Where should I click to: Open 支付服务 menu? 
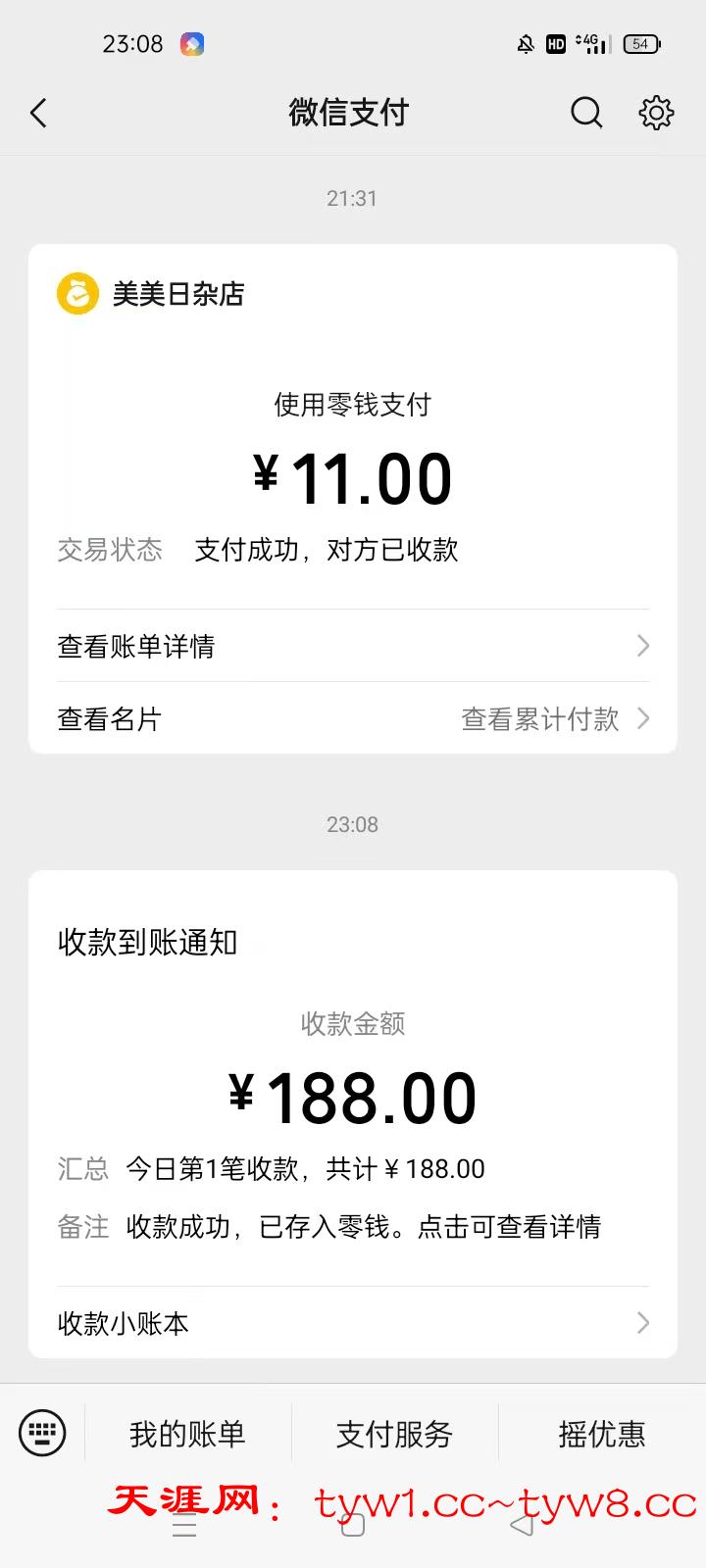click(394, 1434)
